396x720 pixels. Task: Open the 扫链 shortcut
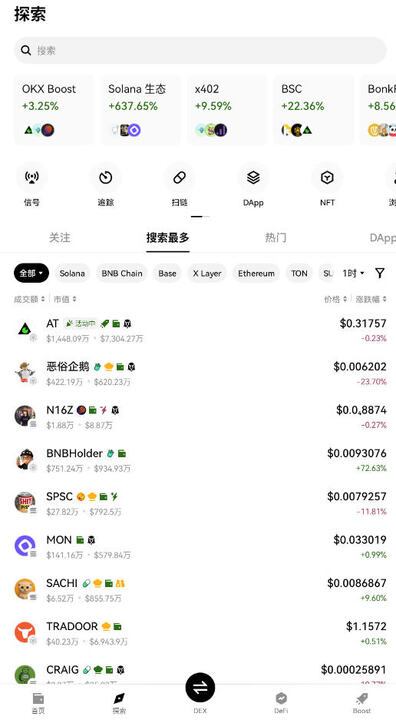[x=179, y=186]
